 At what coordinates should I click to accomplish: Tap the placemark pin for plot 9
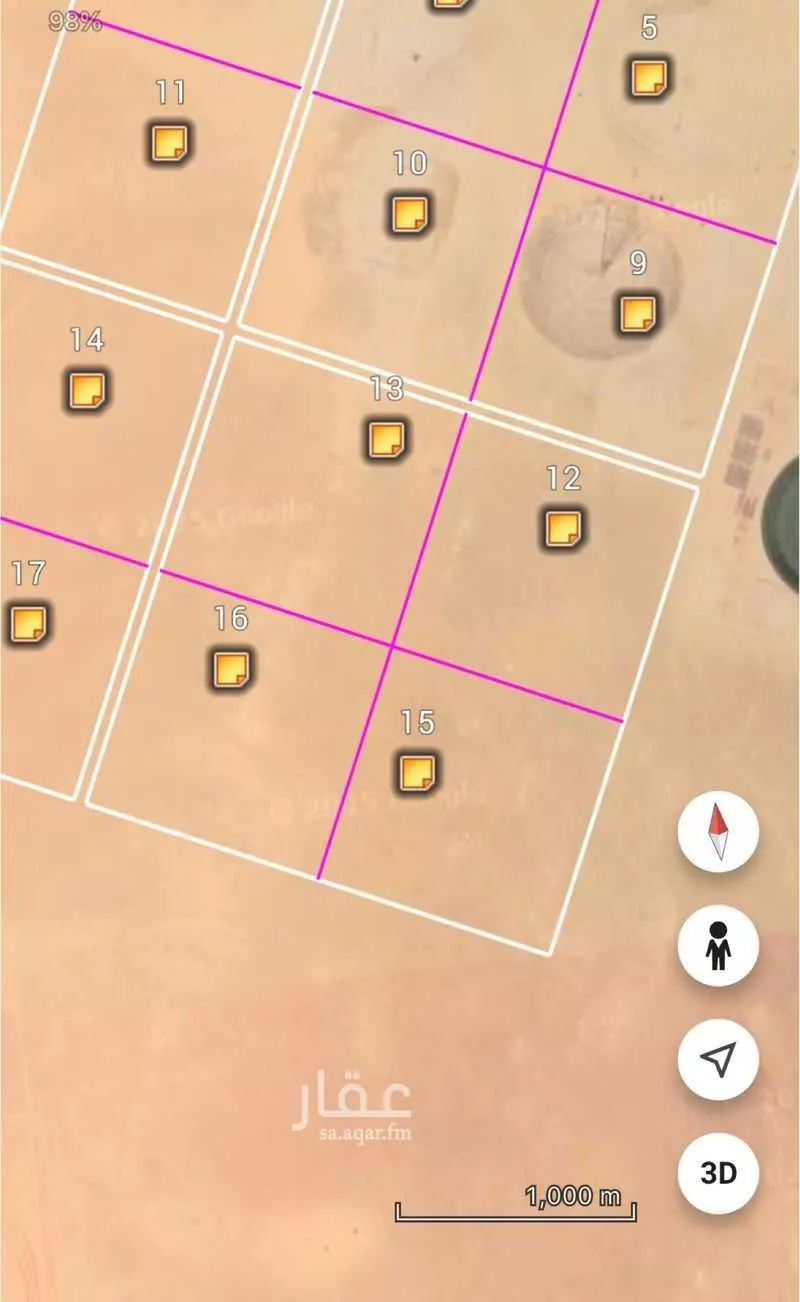pyautogui.click(x=636, y=313)
